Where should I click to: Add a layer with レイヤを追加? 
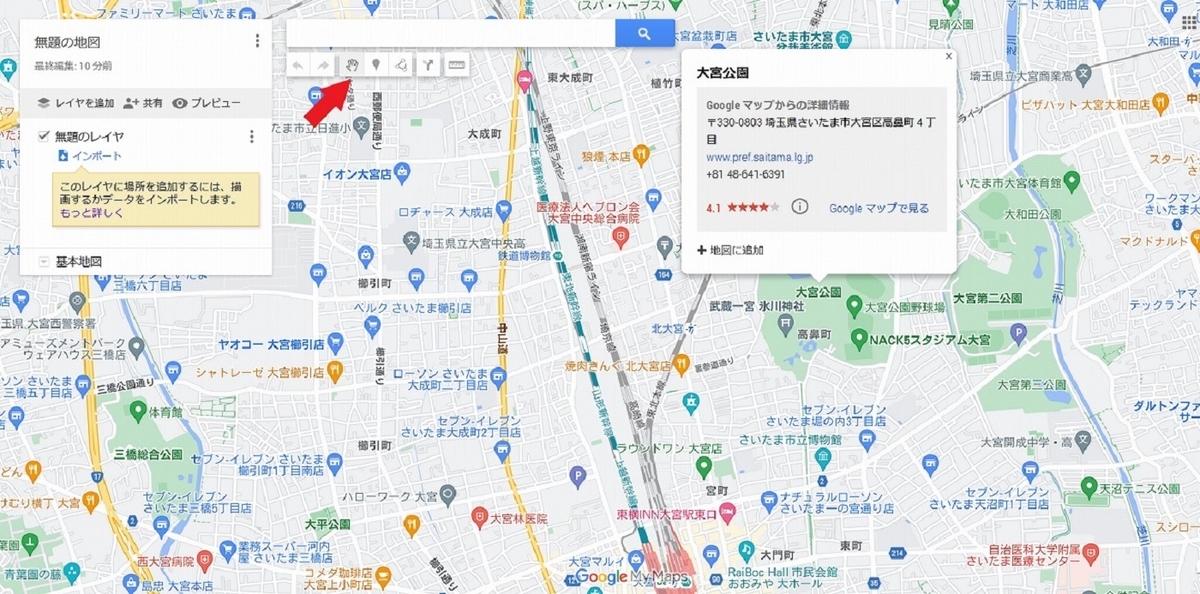pyautogui.click(x=75, y=103)
